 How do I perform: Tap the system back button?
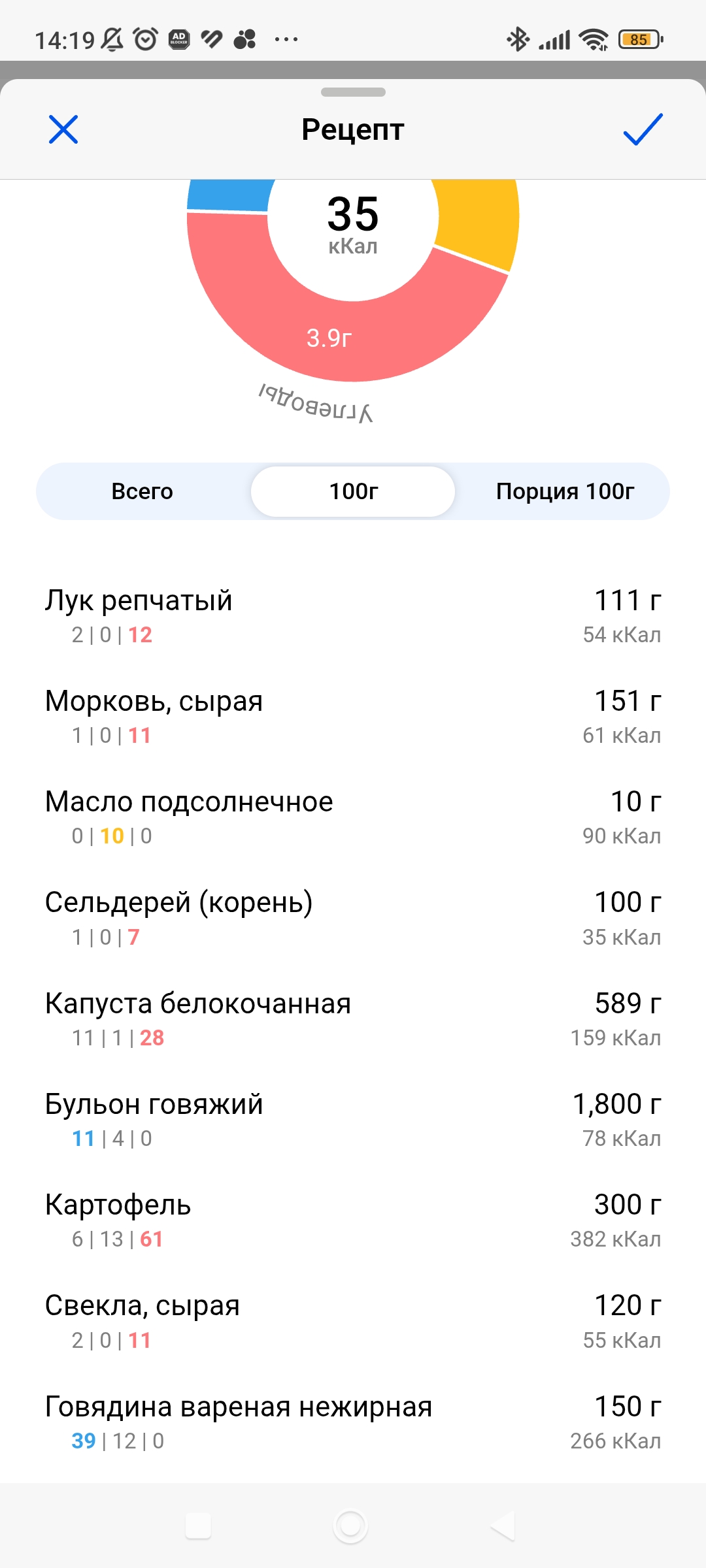pyautogui.click(x=503, y=1526)
